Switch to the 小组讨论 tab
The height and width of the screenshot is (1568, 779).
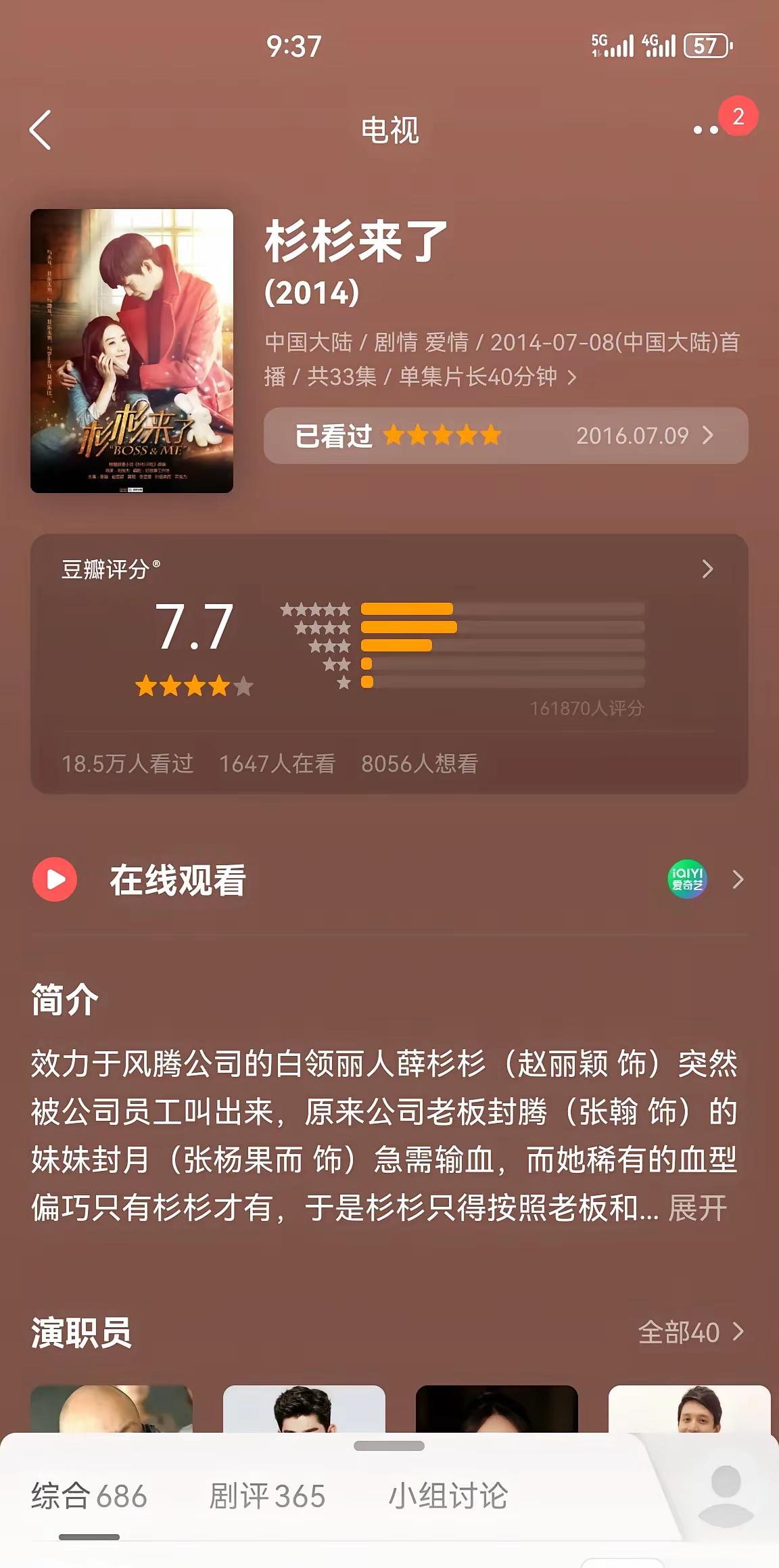coord(448,1496)
